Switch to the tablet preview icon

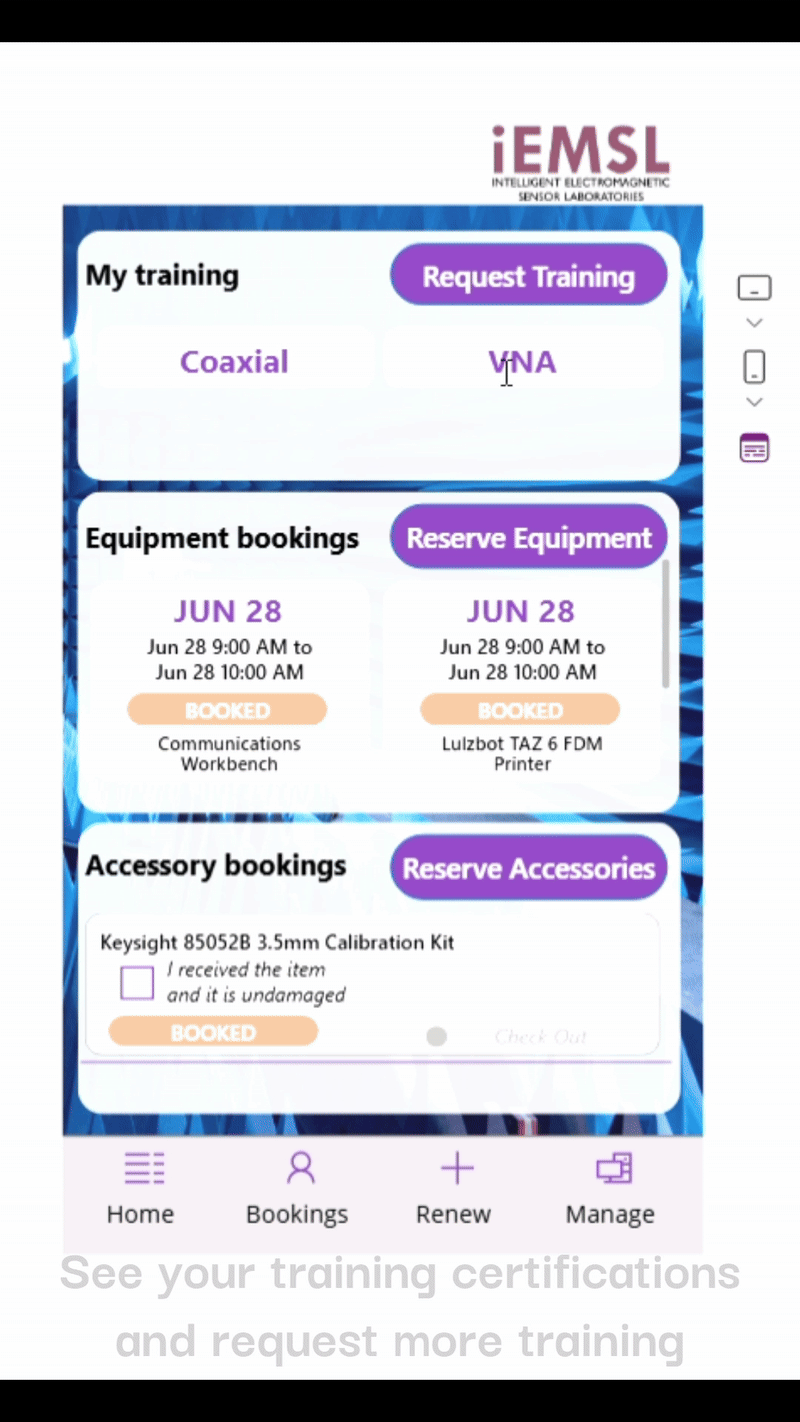(754, 288)
